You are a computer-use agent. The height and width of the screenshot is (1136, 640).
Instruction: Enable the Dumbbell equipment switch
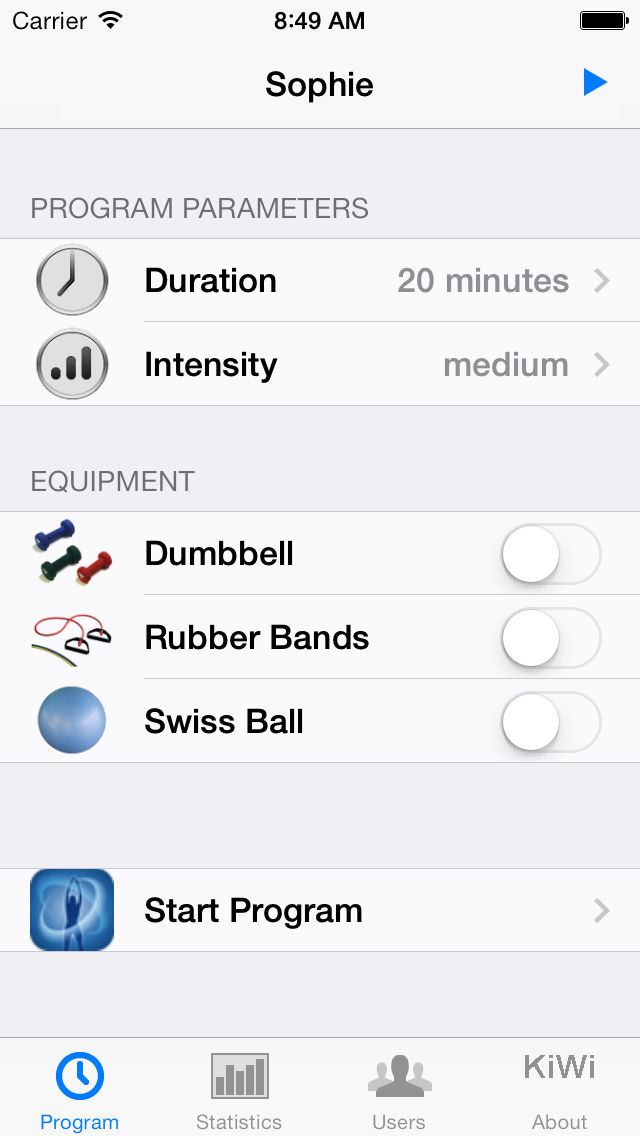point(552,554)
